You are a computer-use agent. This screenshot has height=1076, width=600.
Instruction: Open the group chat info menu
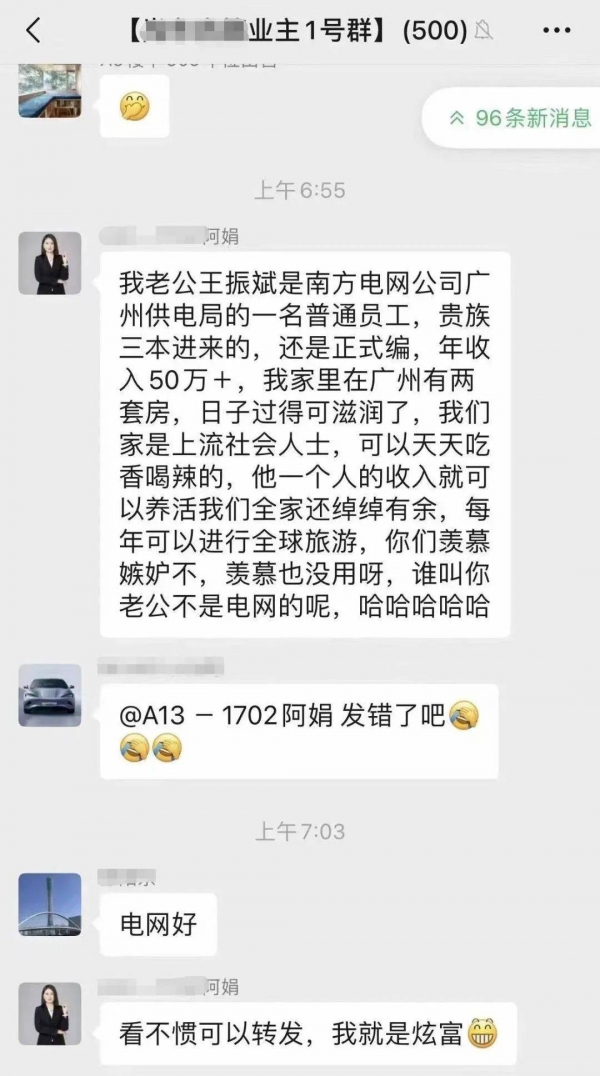[556, 31]
